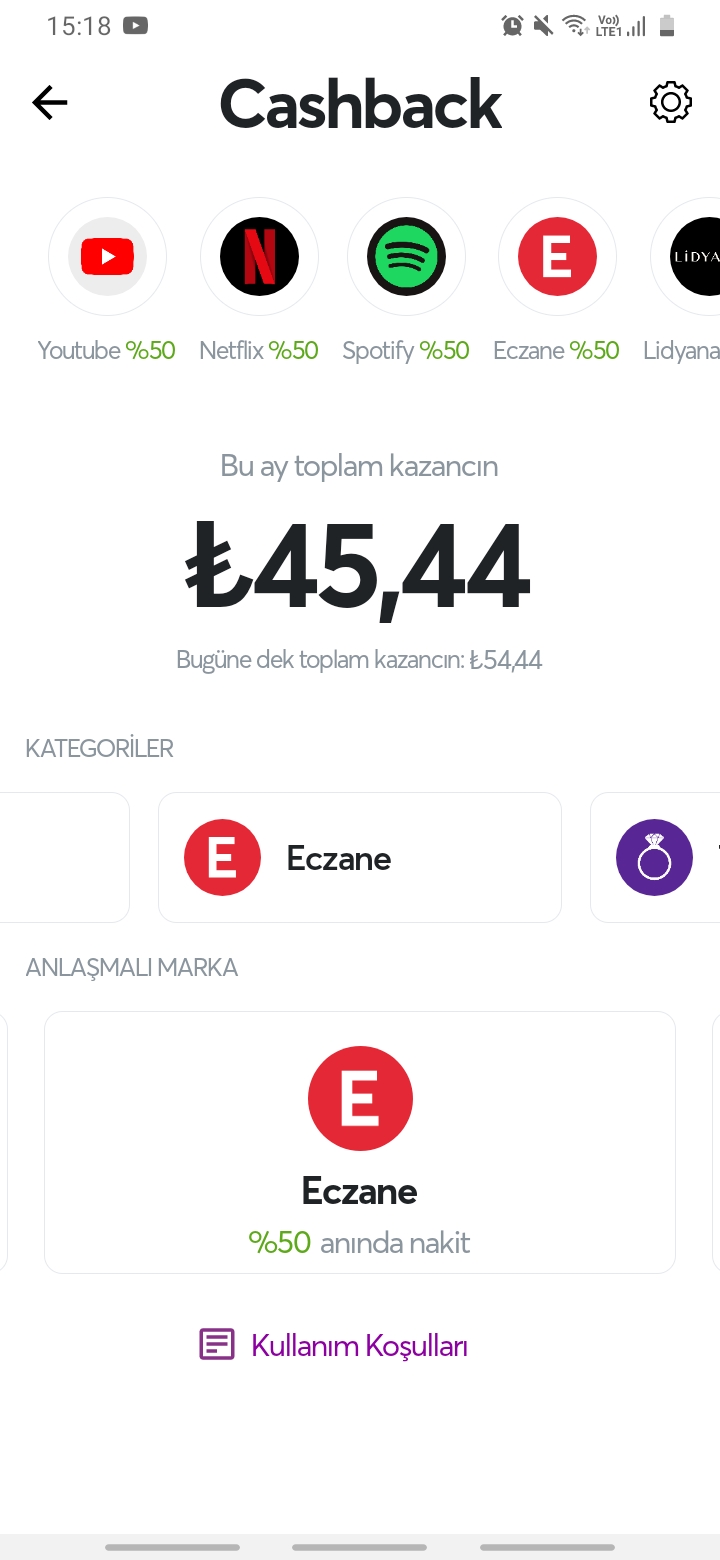The width and height of the screenshot is (720, 1560).
Task: Open the Cashback settings gear
Action: (670, 102)
